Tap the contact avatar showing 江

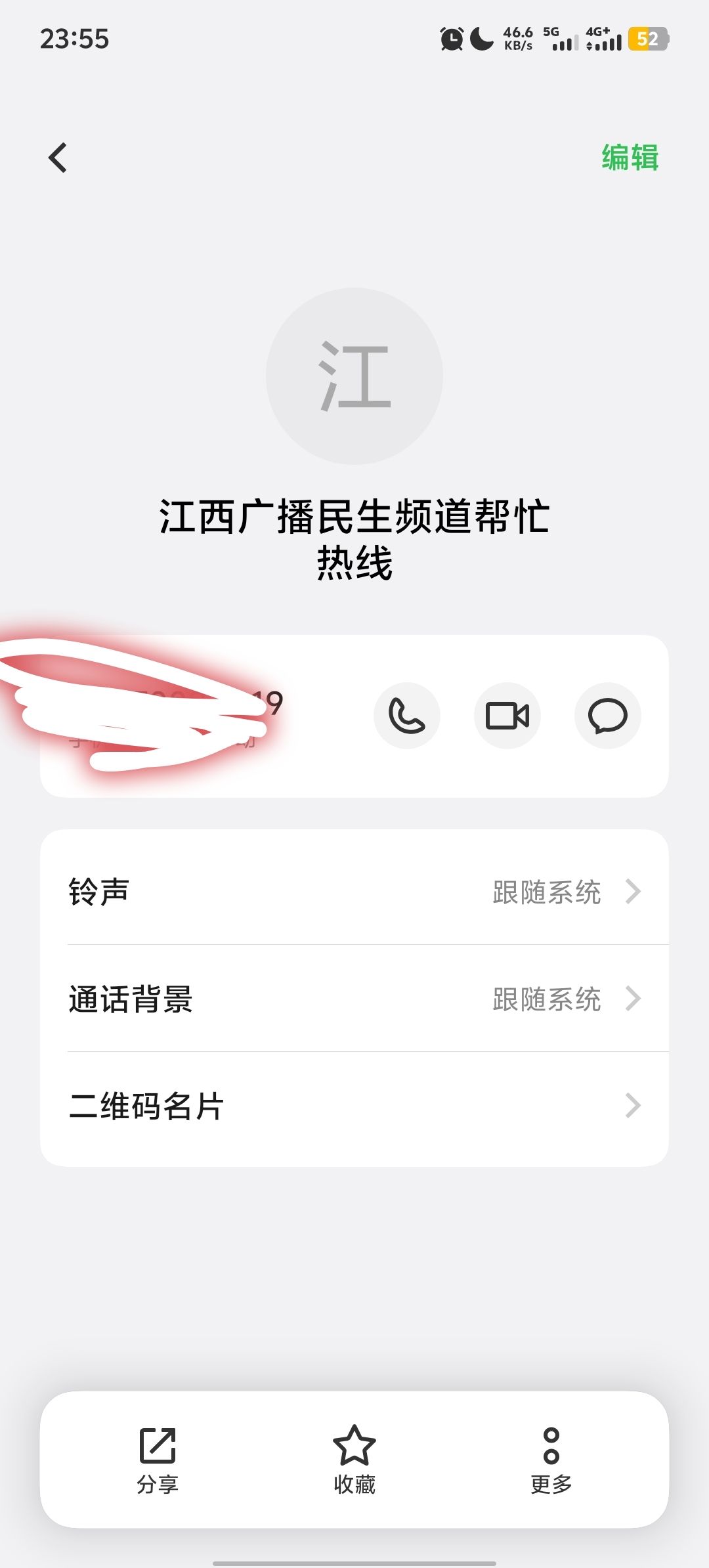point(354,376)
